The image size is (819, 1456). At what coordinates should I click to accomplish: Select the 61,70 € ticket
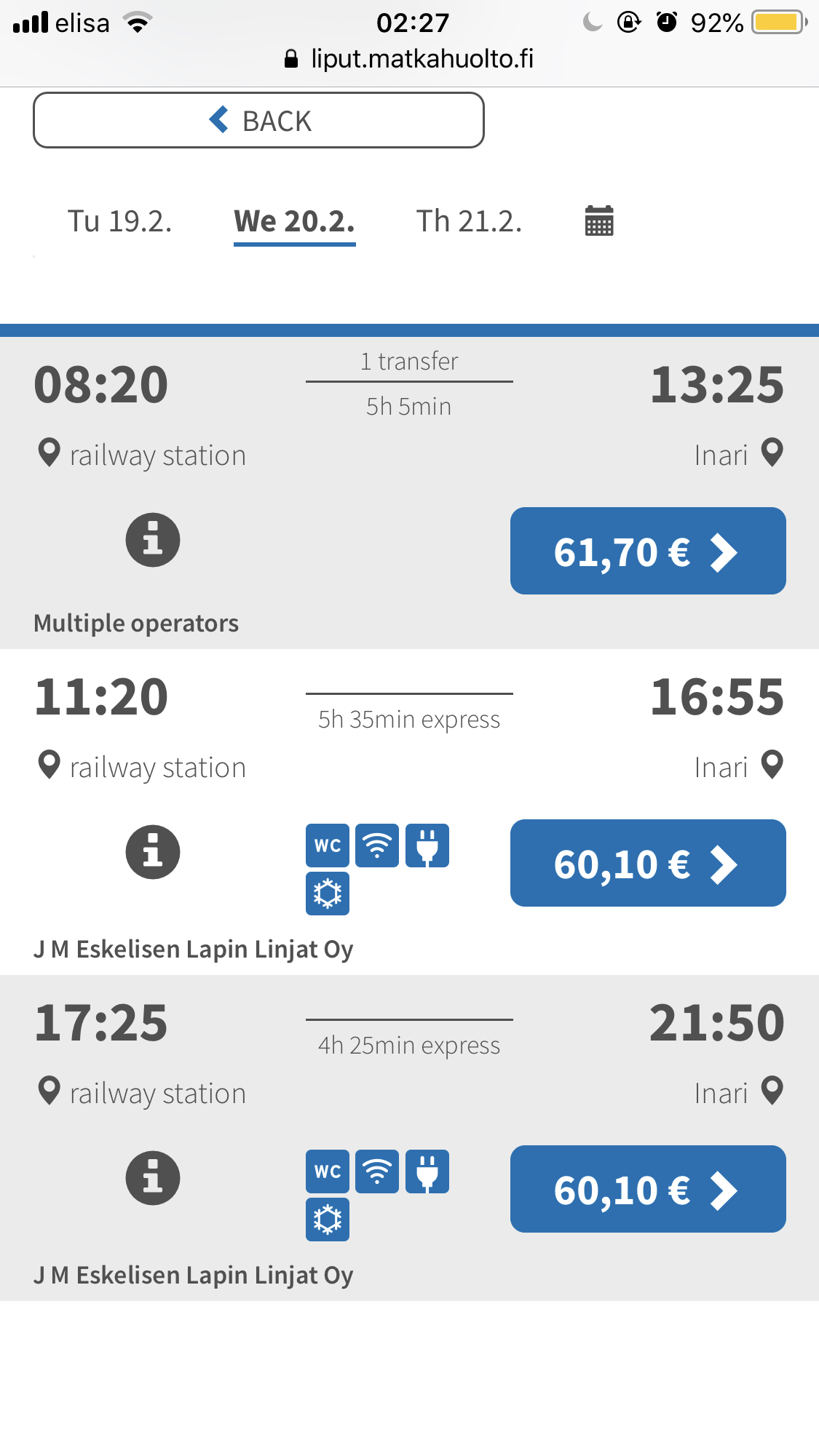647,551
